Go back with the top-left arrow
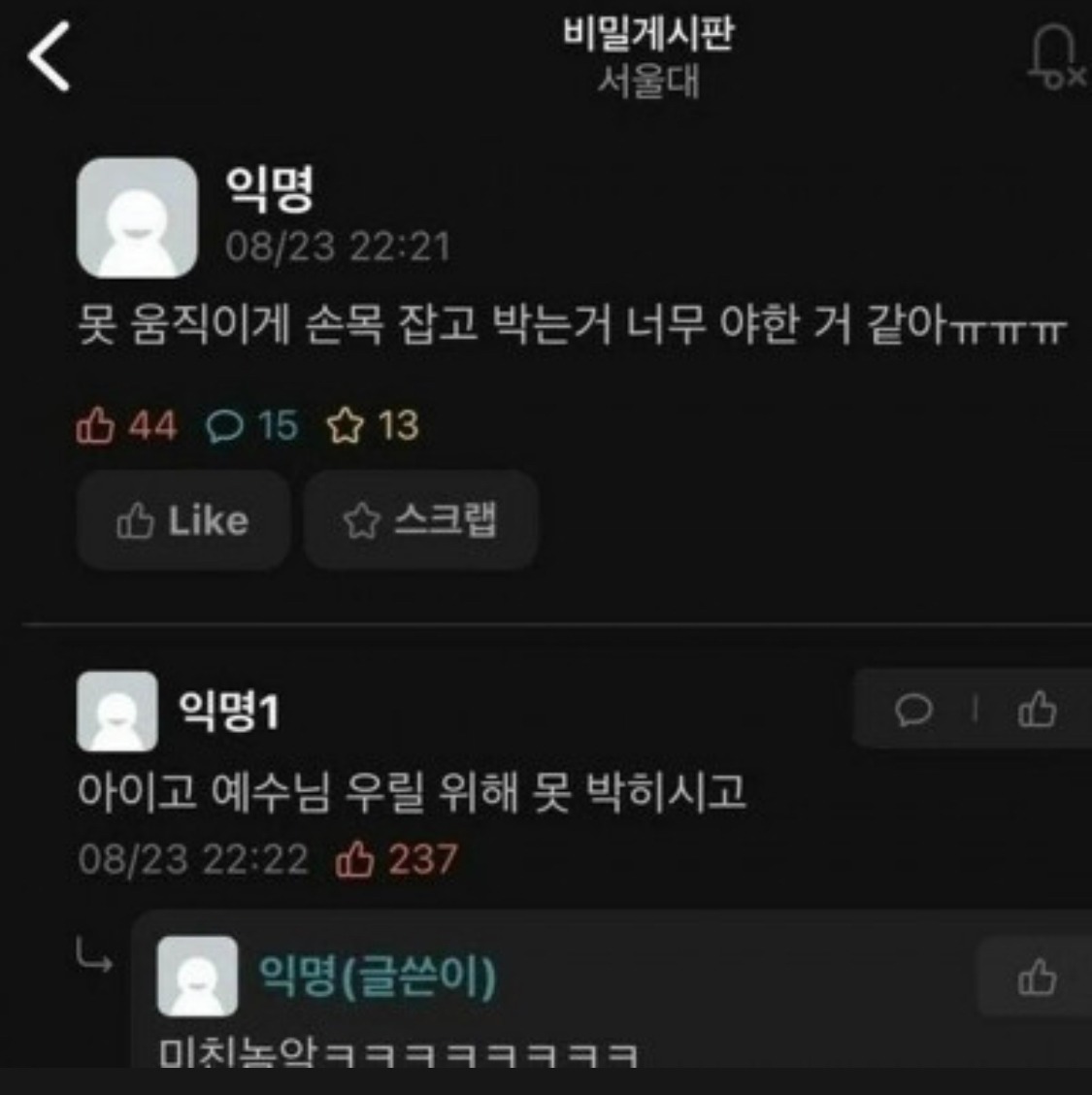 [50, 57]
